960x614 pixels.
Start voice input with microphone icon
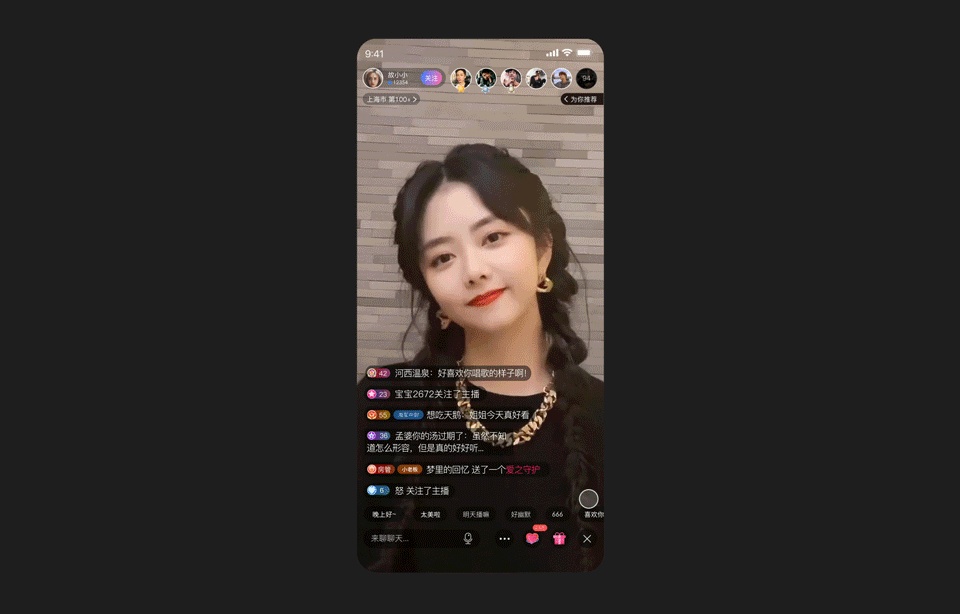(x=468, y=538)
